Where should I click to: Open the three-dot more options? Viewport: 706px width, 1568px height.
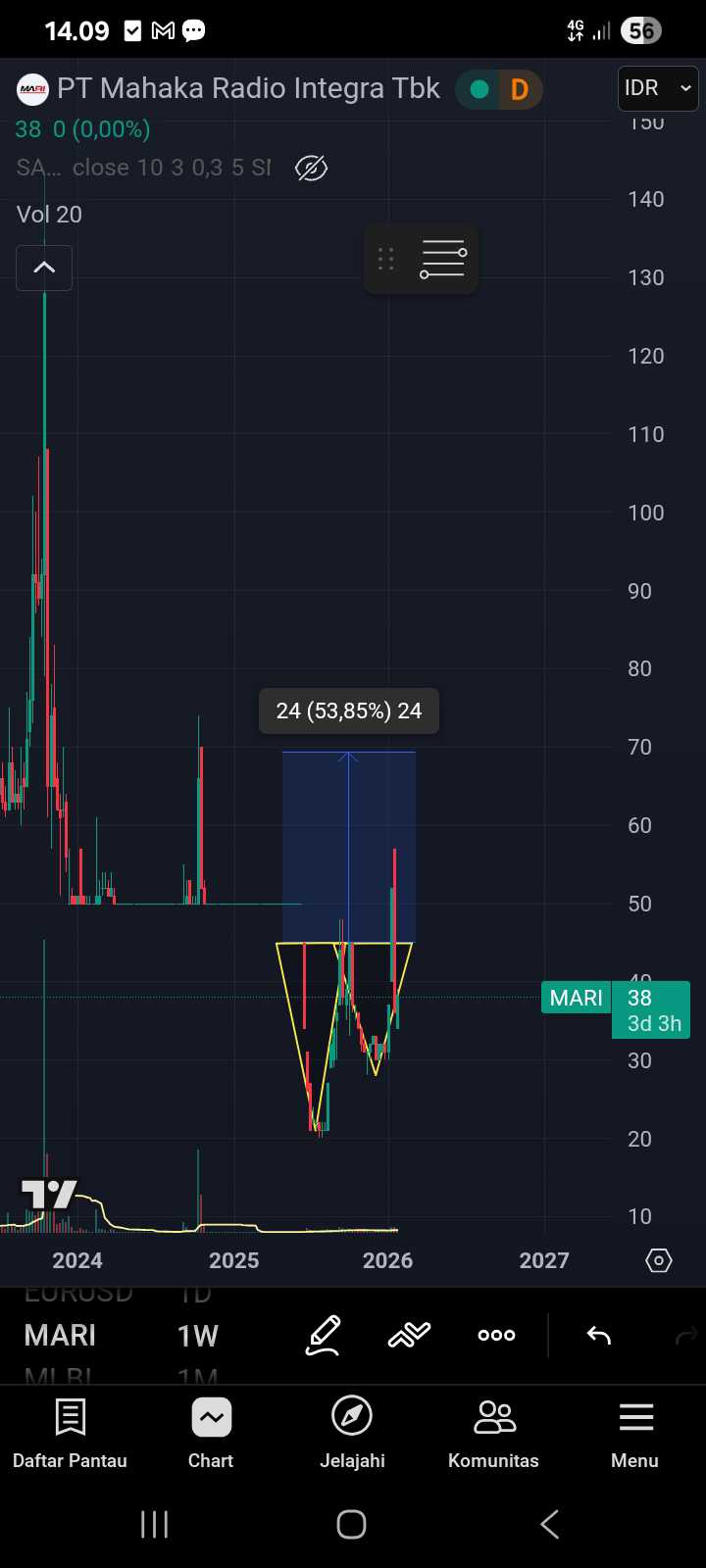pos(496,1335)
